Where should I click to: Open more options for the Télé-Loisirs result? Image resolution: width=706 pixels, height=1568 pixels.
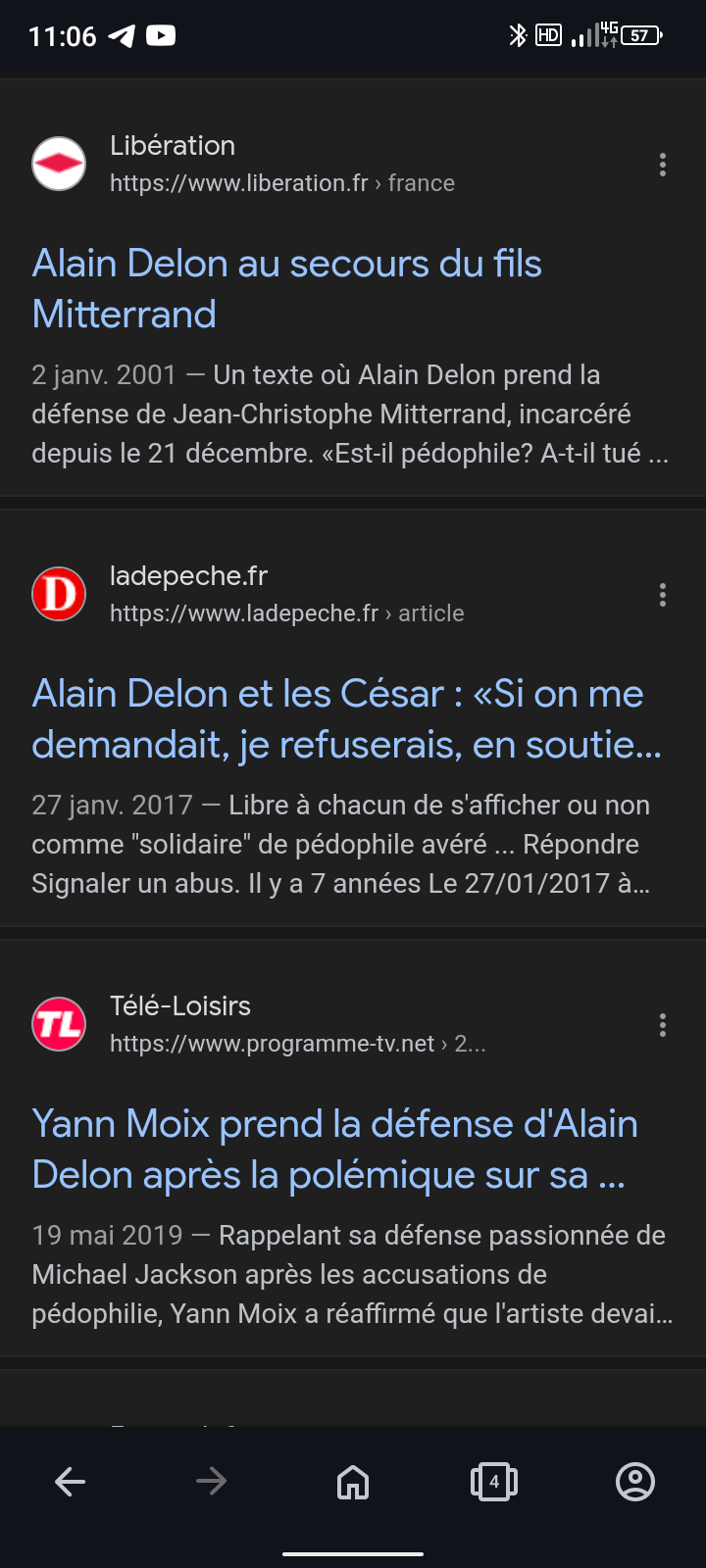(663, 1025)
